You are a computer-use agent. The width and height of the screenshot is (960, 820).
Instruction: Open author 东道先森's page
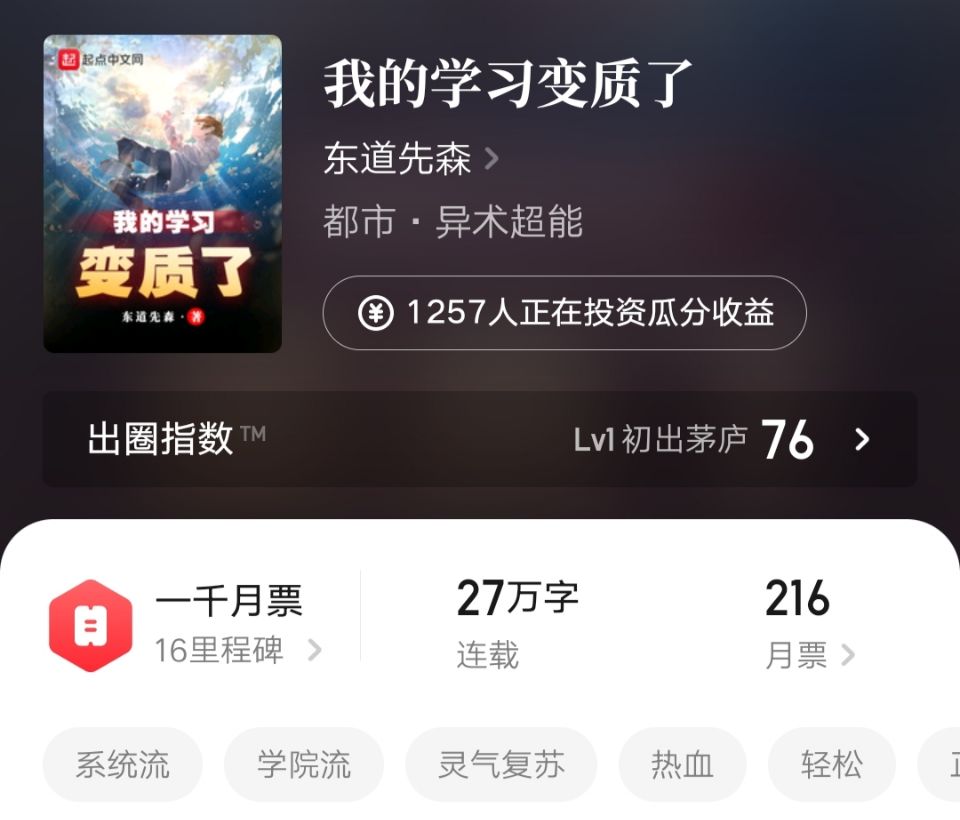[410, 159]
